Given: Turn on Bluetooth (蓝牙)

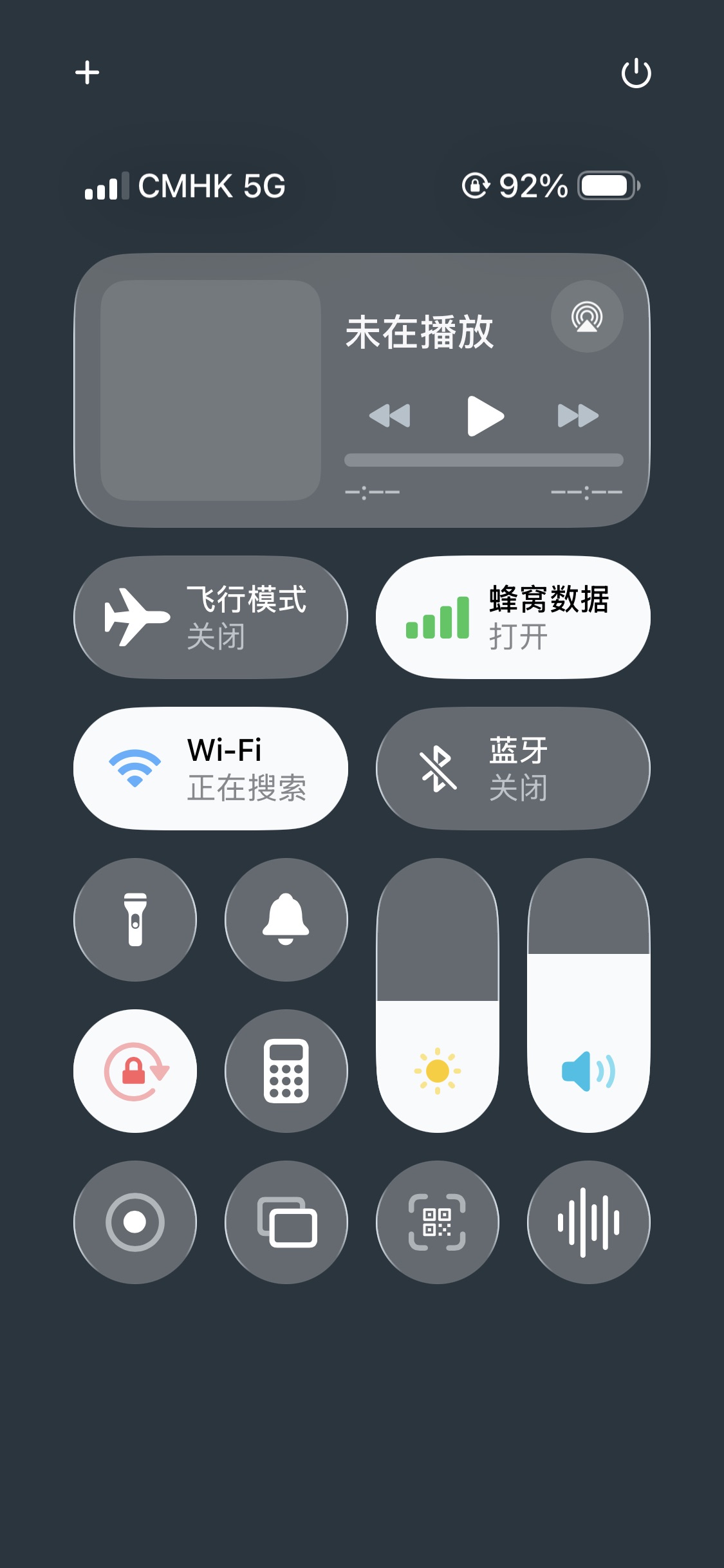Looking at the screenshot, I should (x=513, y=769).
